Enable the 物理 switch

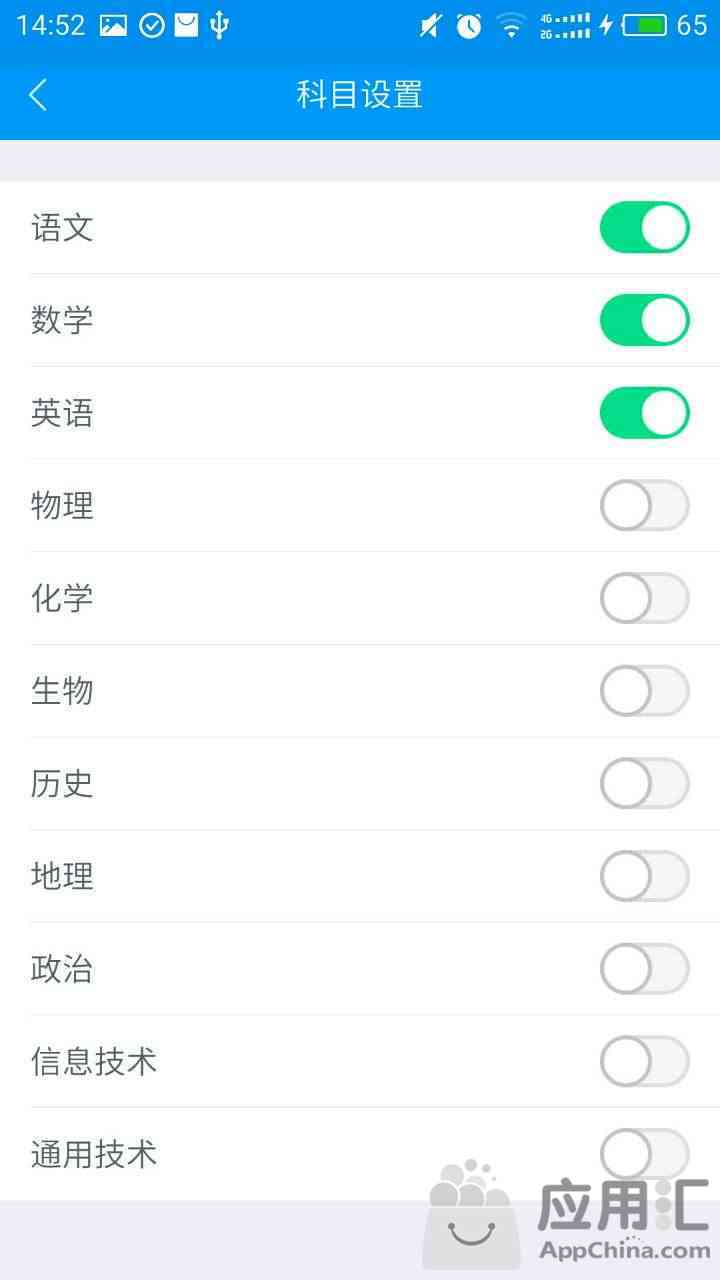645,505
